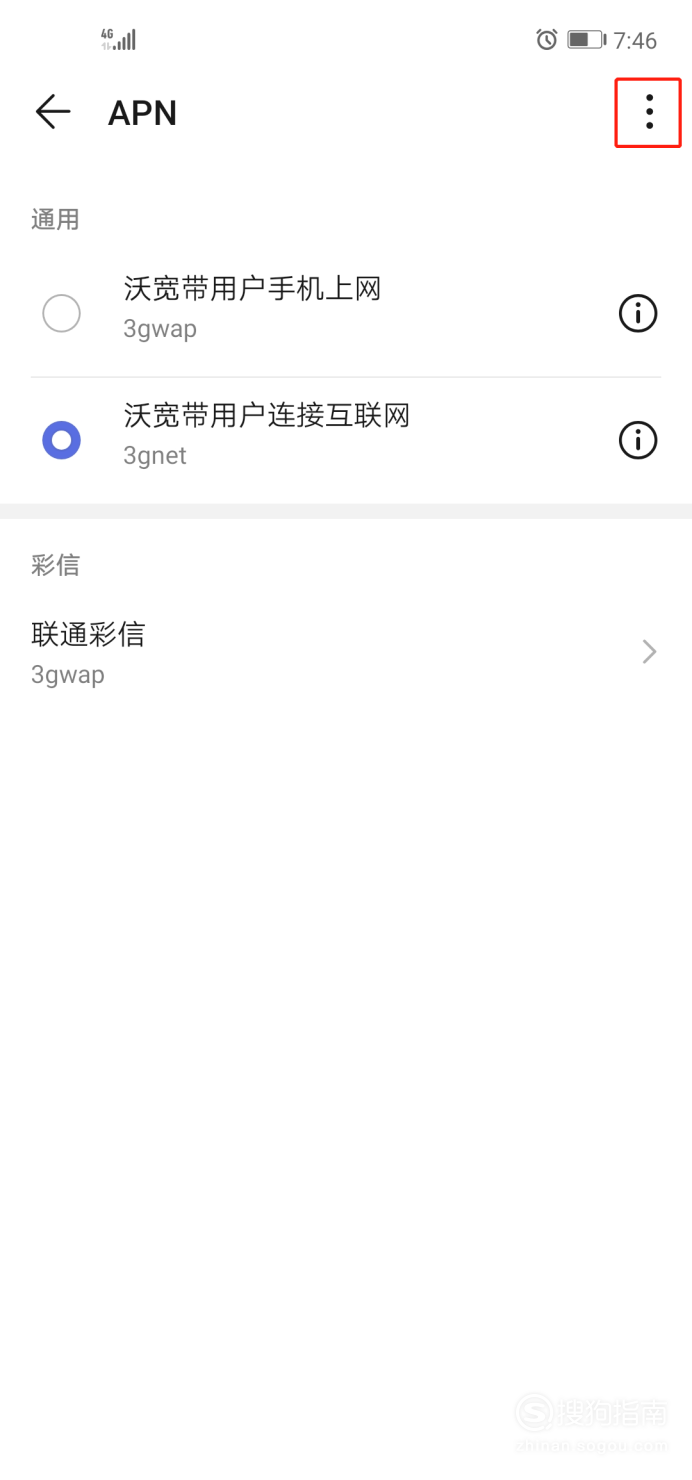
Task: Select the 3gwap 沃宽带用户手机上网 radio button
Action: coord(61,314)
